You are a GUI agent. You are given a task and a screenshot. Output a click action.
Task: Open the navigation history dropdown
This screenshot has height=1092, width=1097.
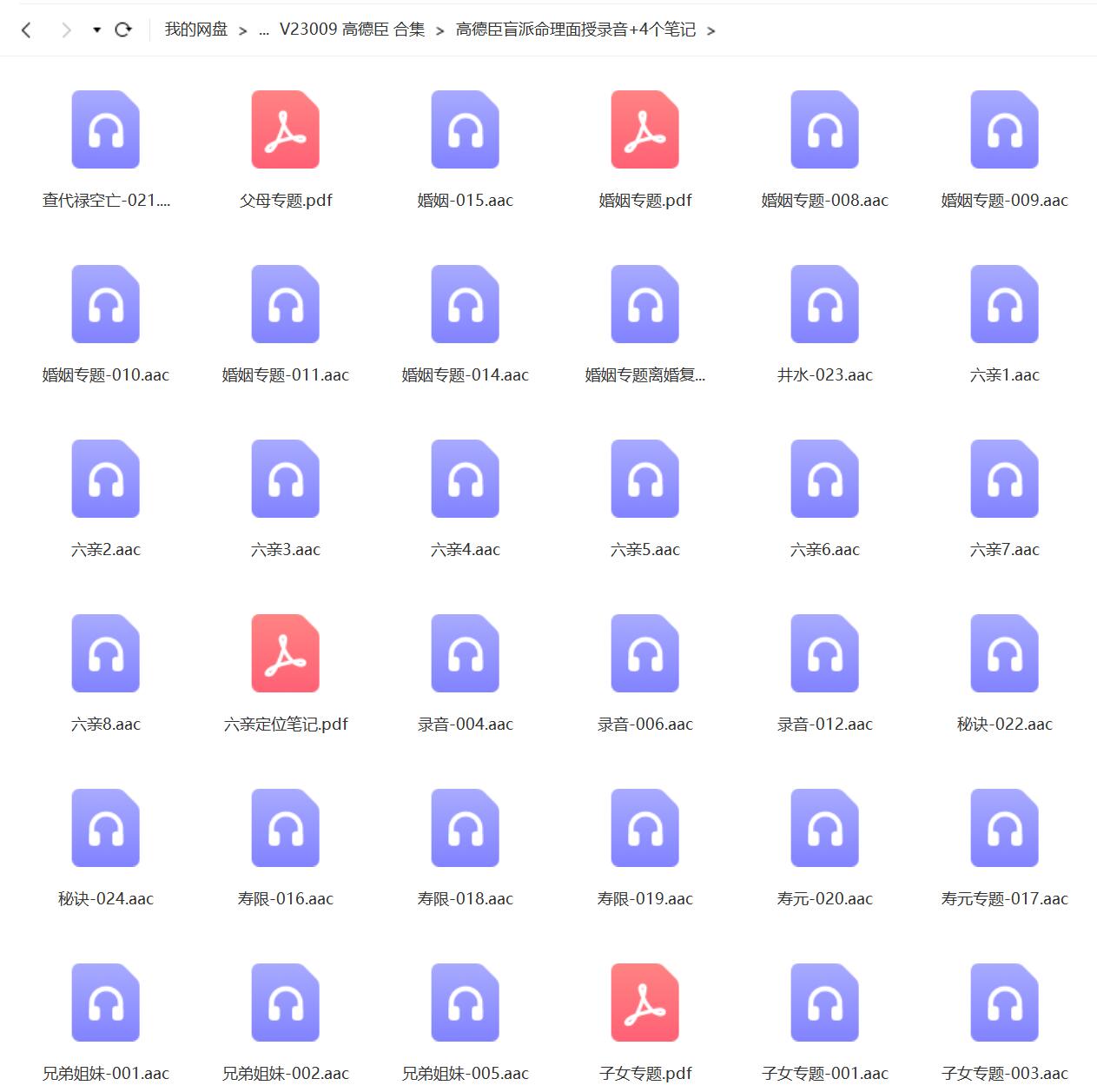tap(96, 30)
